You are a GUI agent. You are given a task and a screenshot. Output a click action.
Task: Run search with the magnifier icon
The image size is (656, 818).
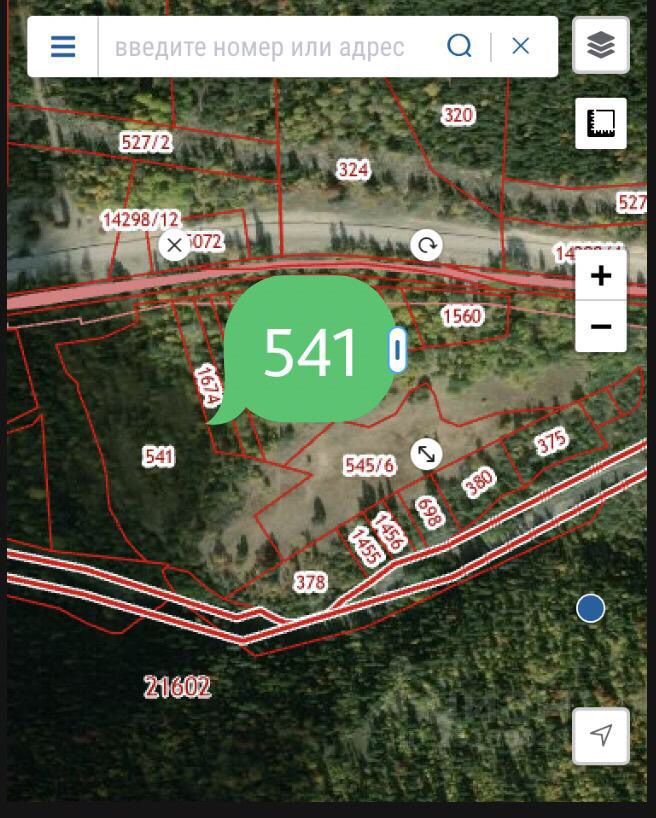(x=459, y=46)
